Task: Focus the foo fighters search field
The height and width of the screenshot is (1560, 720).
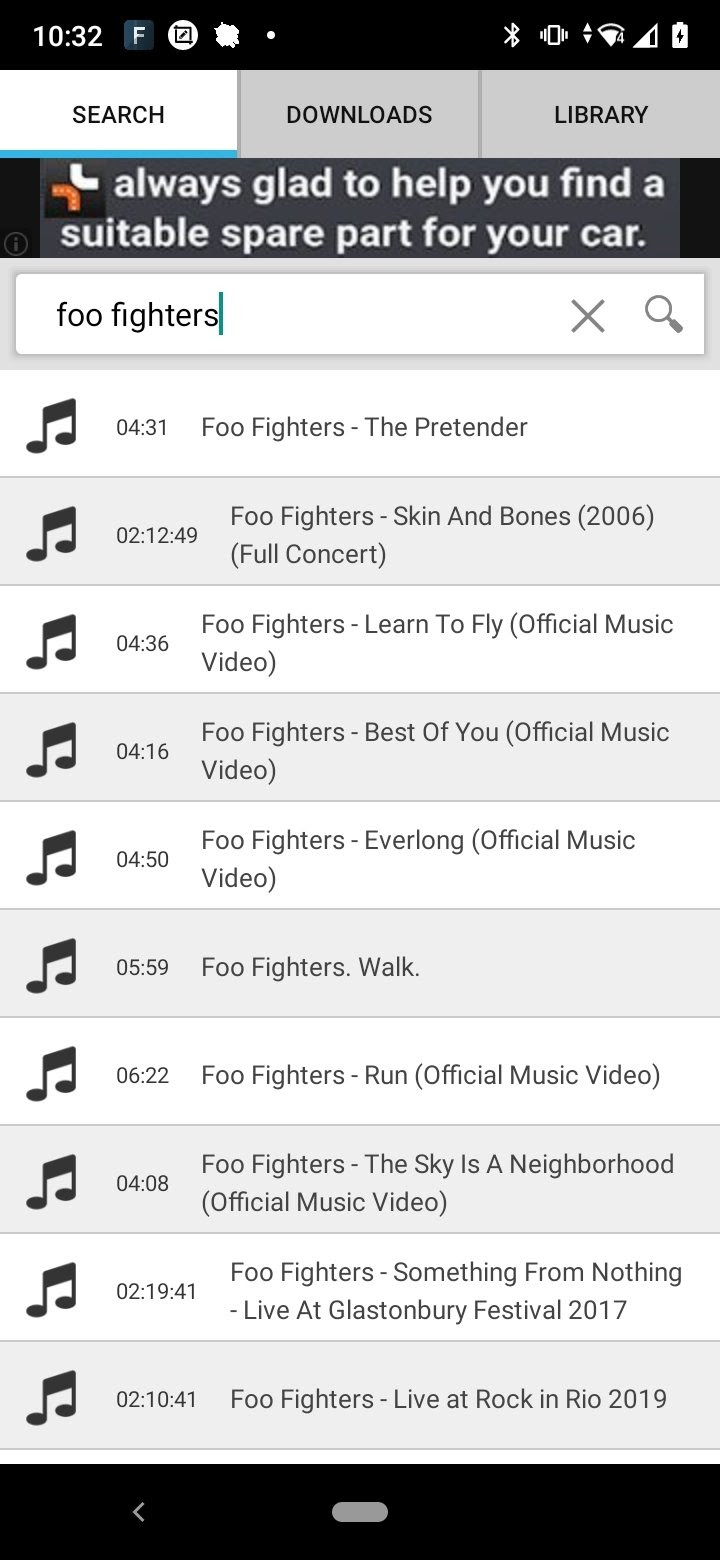Action: point(300,315)
